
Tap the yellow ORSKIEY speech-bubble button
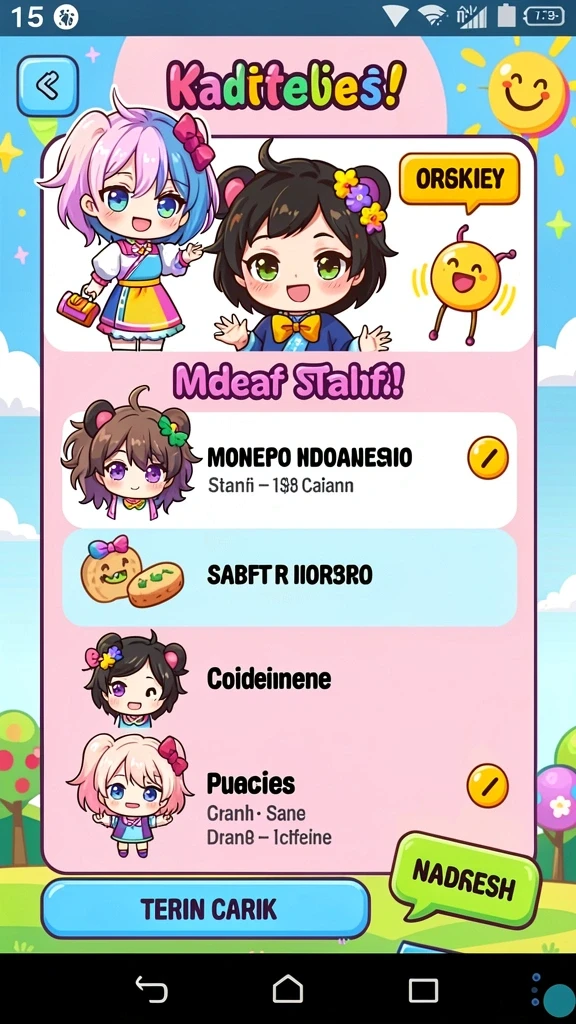pos(459,181)
